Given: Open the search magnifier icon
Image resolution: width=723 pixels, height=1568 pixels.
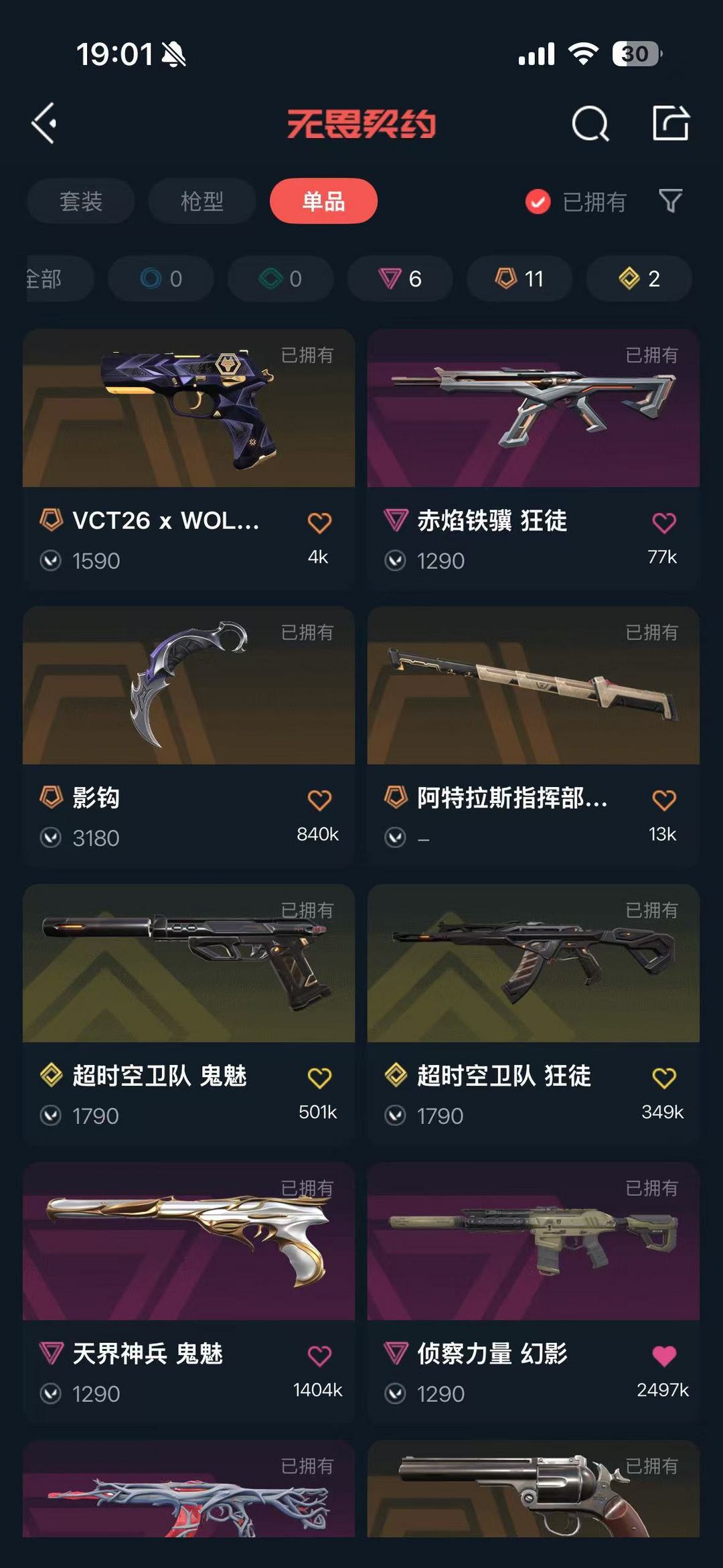Looking at the screenshot, I should click(x=590, y=123).
